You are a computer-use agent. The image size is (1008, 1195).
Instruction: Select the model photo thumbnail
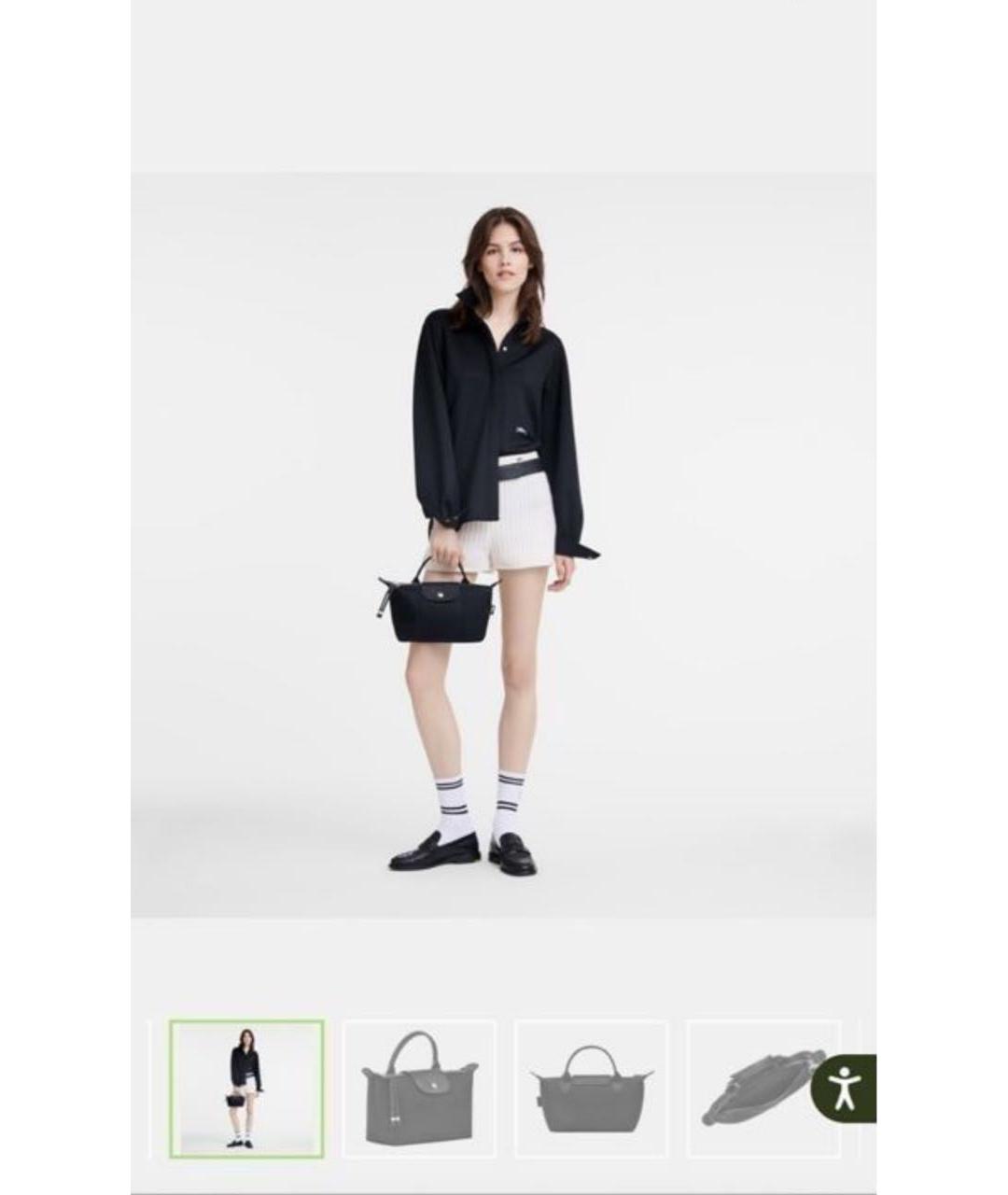click(246, 1089)
